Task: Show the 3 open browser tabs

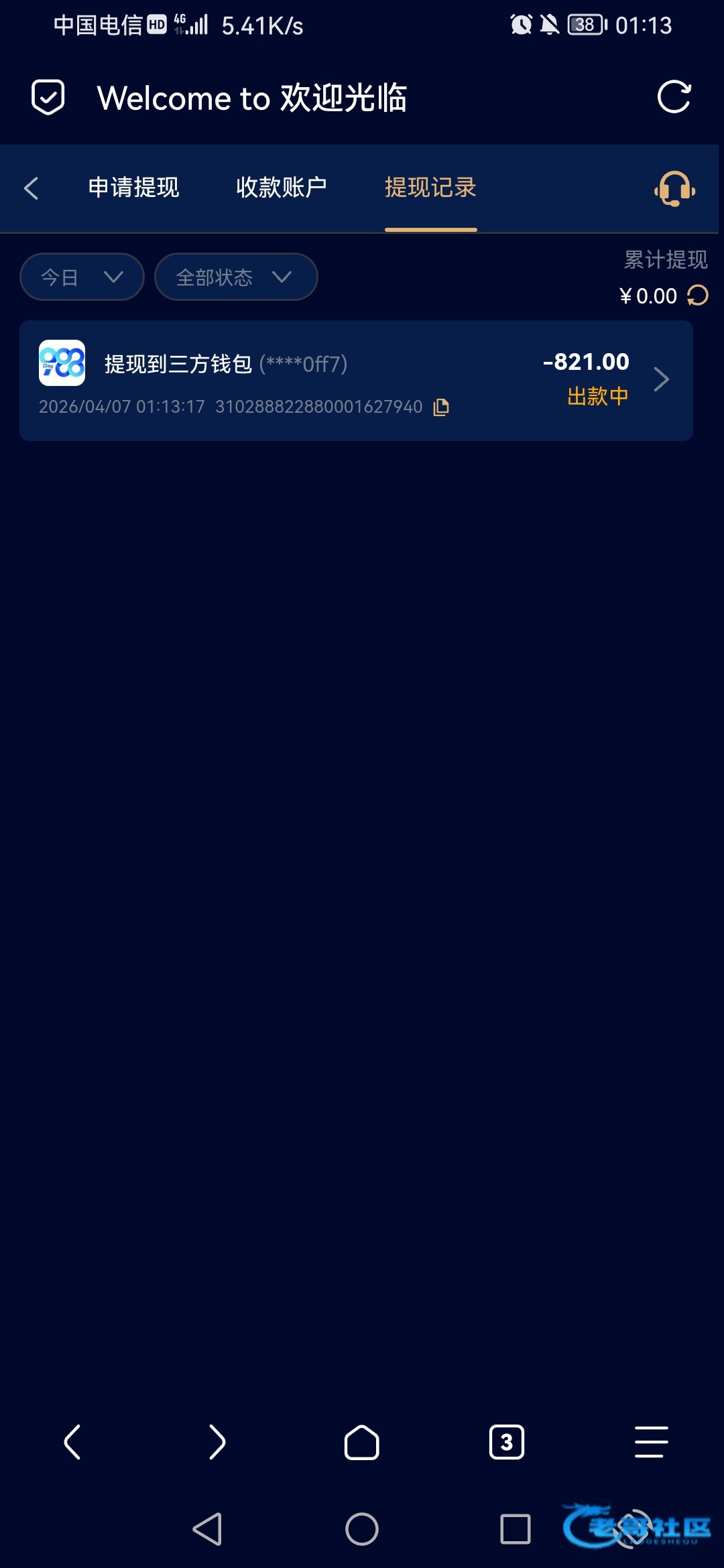Action: [506, 1441]
